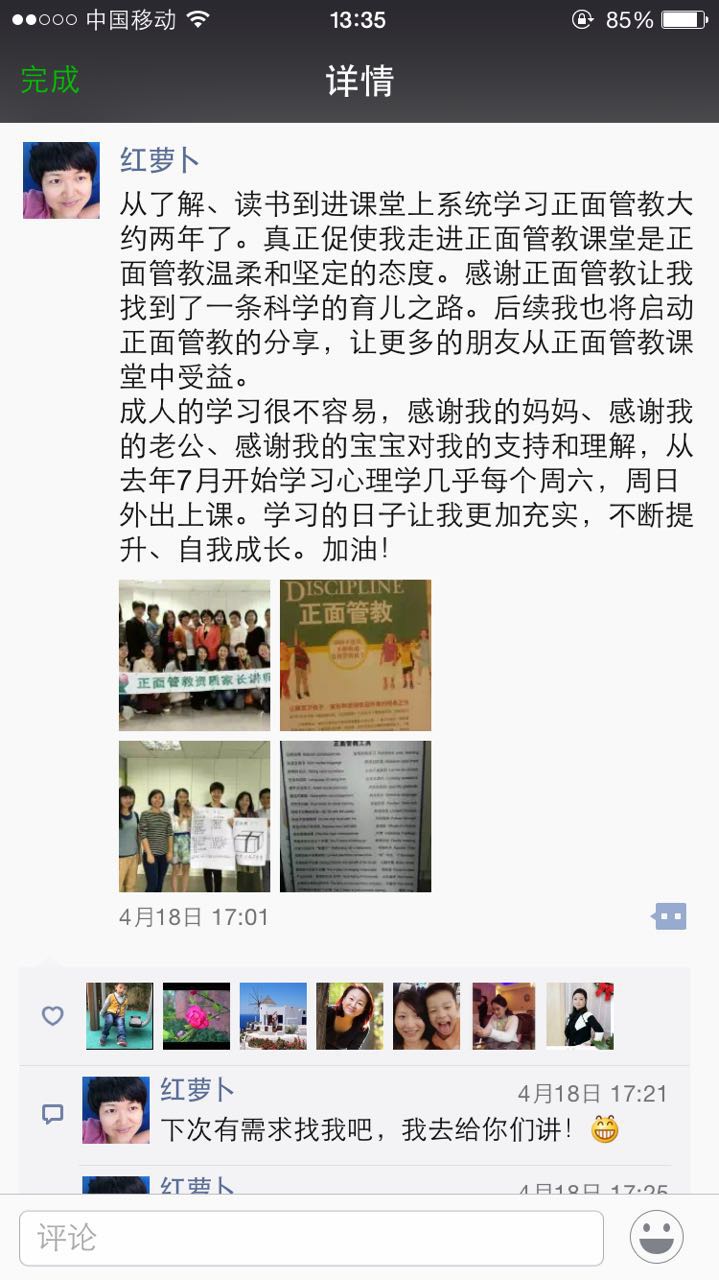View the photo of the printed tool list

pyautogui.click(x=355, y=816)
